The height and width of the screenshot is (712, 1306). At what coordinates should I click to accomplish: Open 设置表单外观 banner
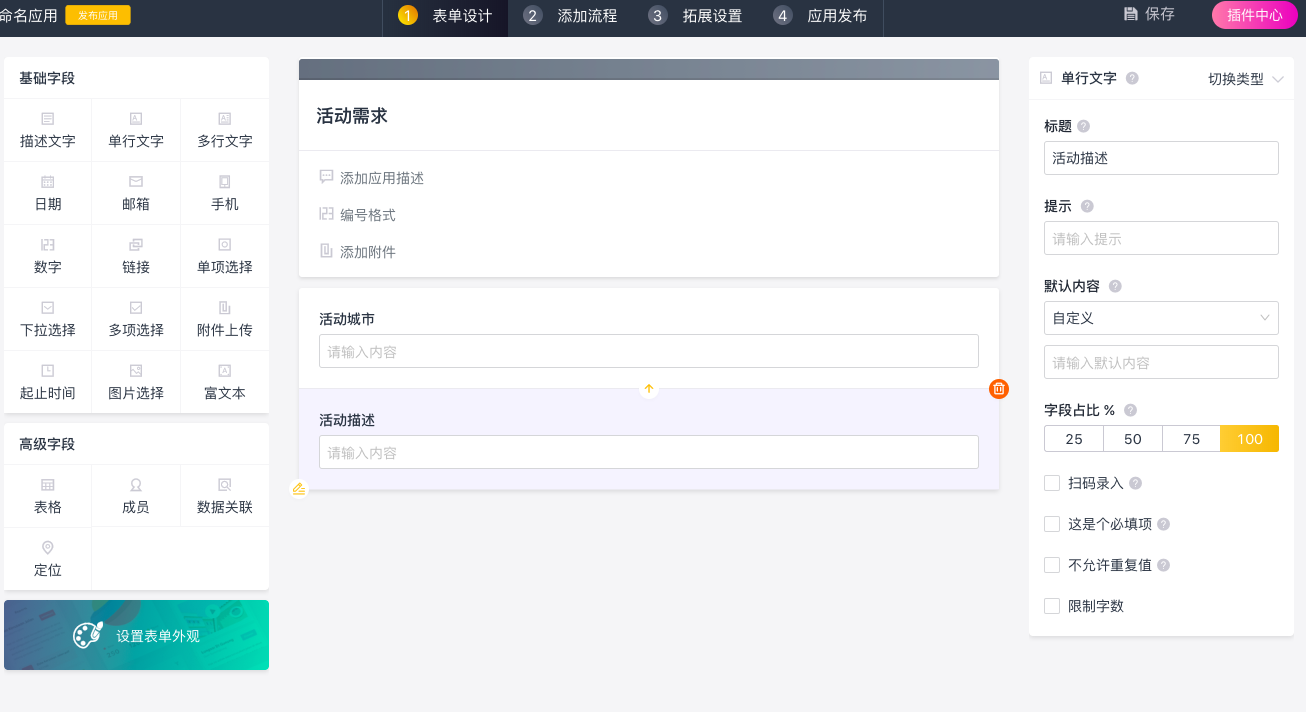click(137, 635)
